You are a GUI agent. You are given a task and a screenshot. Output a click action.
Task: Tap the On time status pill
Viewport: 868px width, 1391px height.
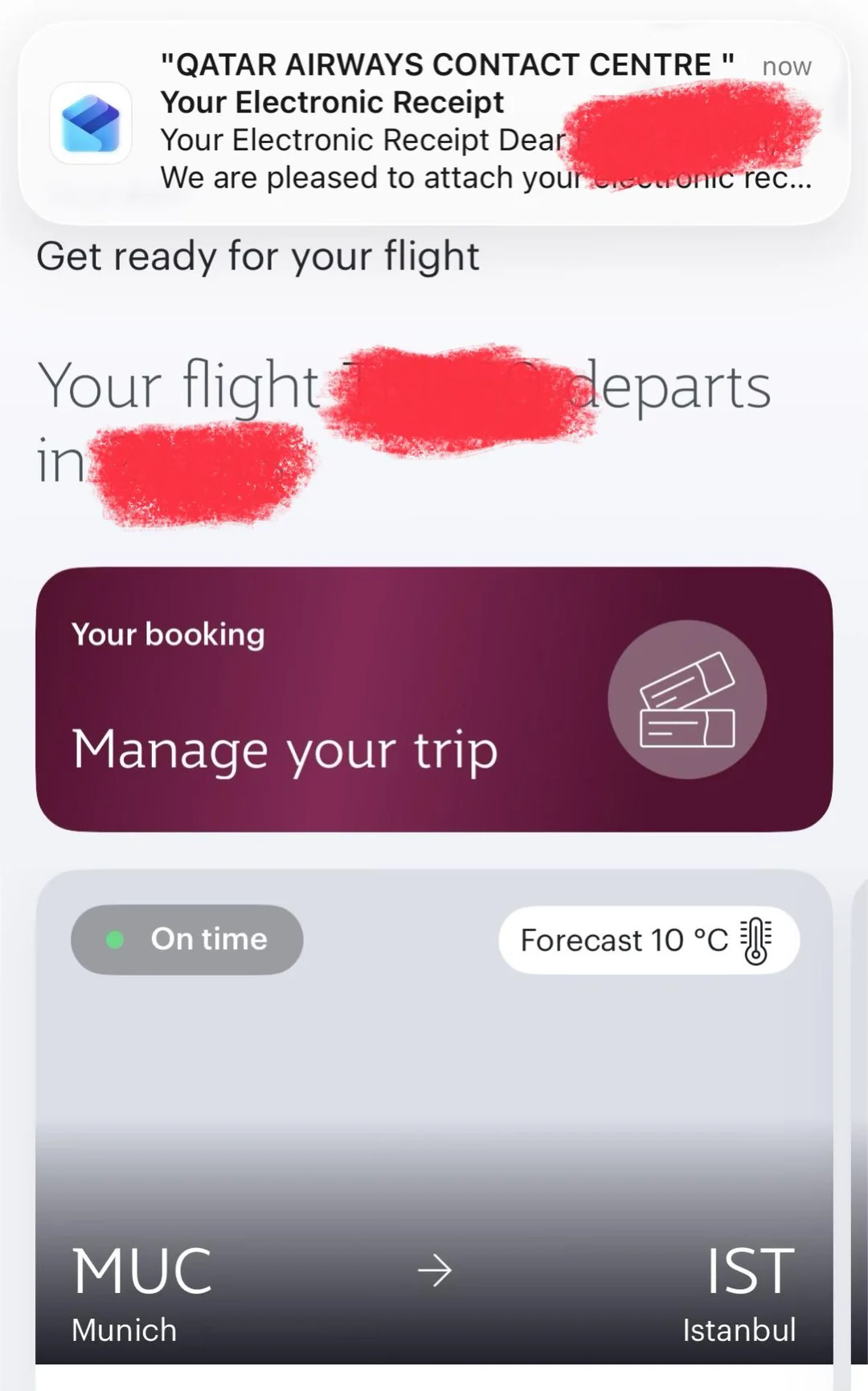(188, 938)
